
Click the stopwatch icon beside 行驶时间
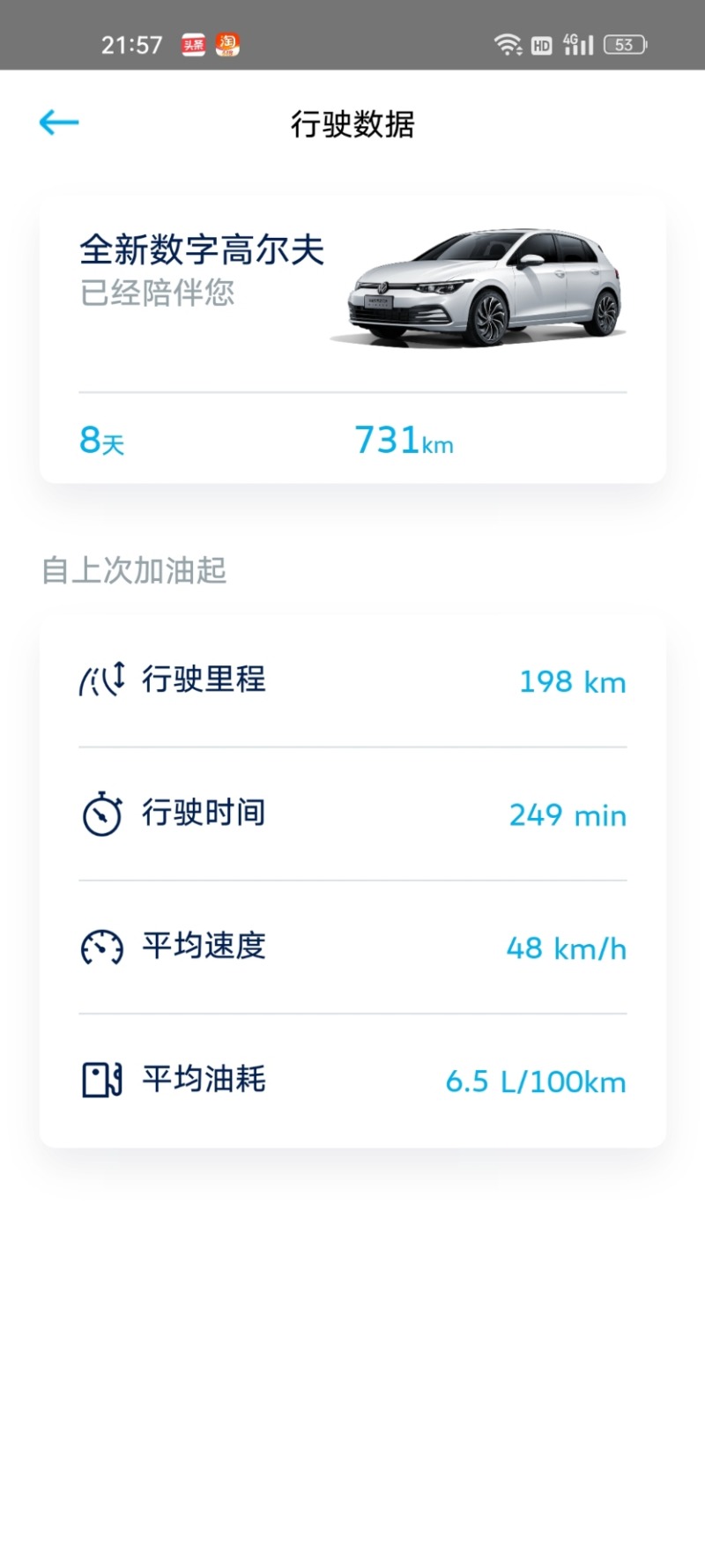(102, 814)
